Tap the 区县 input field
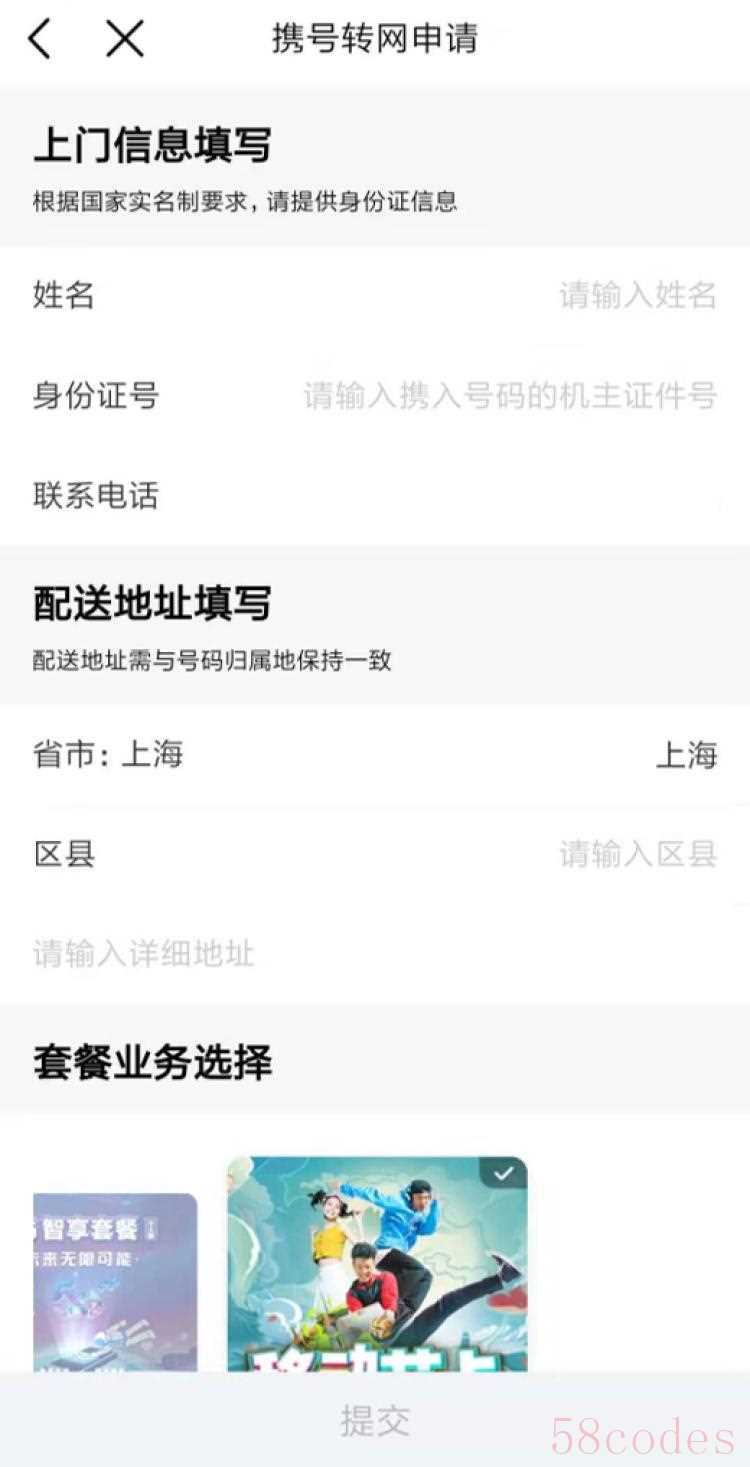Image resolution: width=750 pixels, height=1467 pixels. pos(375,854)
